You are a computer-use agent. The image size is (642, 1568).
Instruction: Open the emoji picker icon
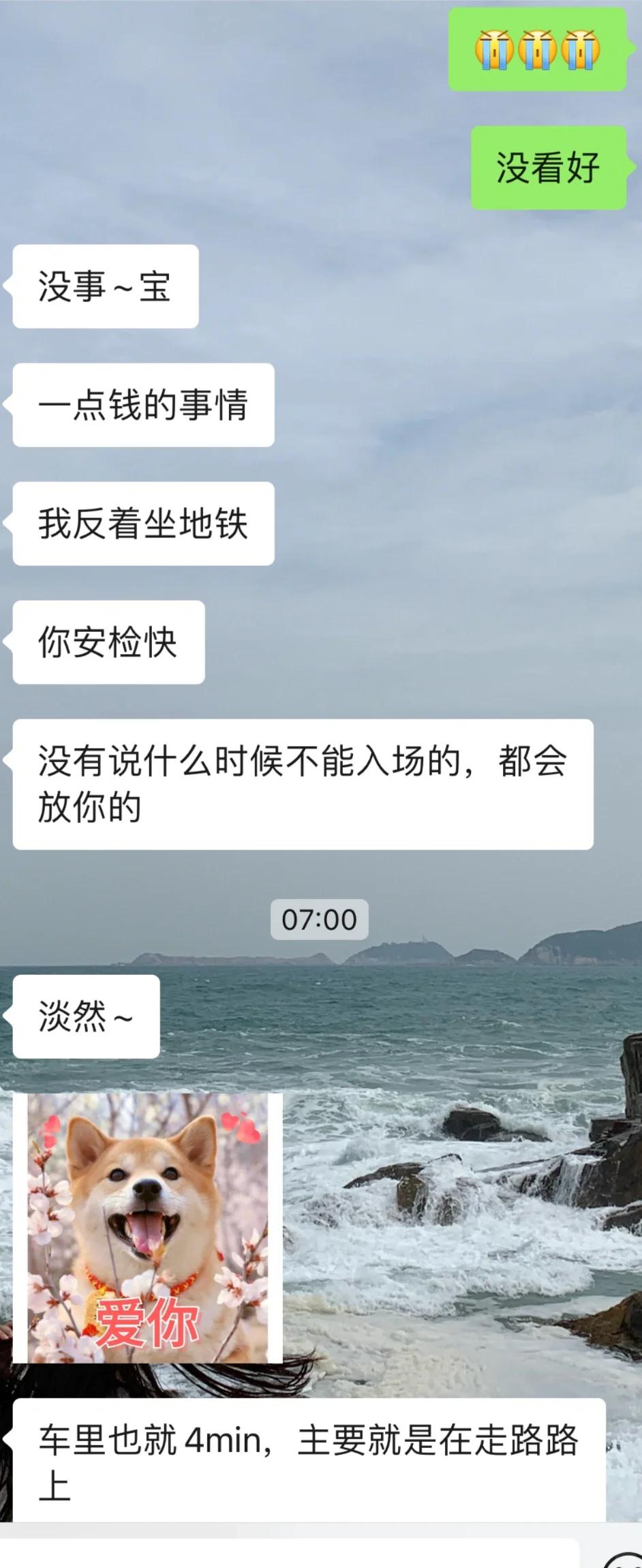point(624,1560)
